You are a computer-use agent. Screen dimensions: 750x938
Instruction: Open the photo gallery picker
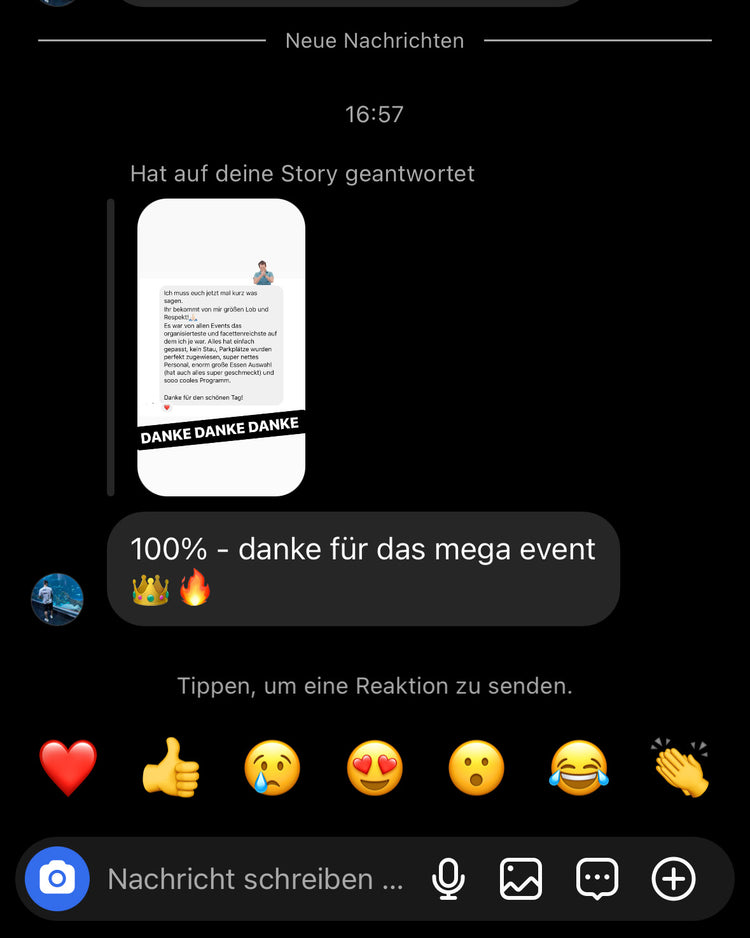click(521, 879)
